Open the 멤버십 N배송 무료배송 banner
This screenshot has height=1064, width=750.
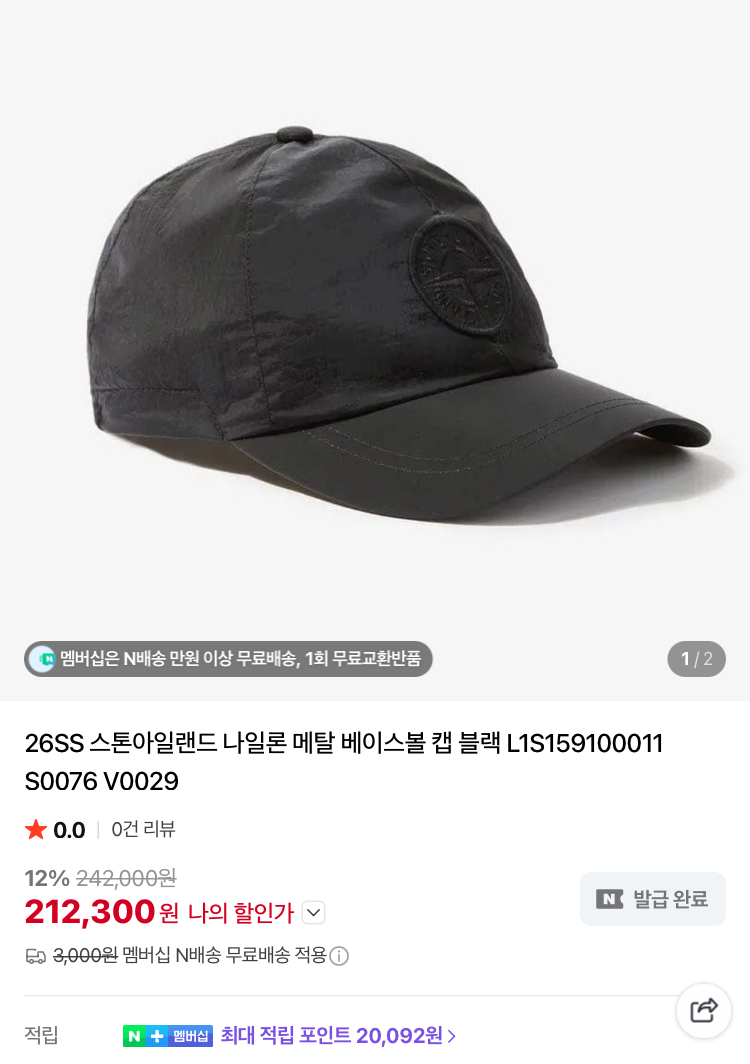click(228, 659)
